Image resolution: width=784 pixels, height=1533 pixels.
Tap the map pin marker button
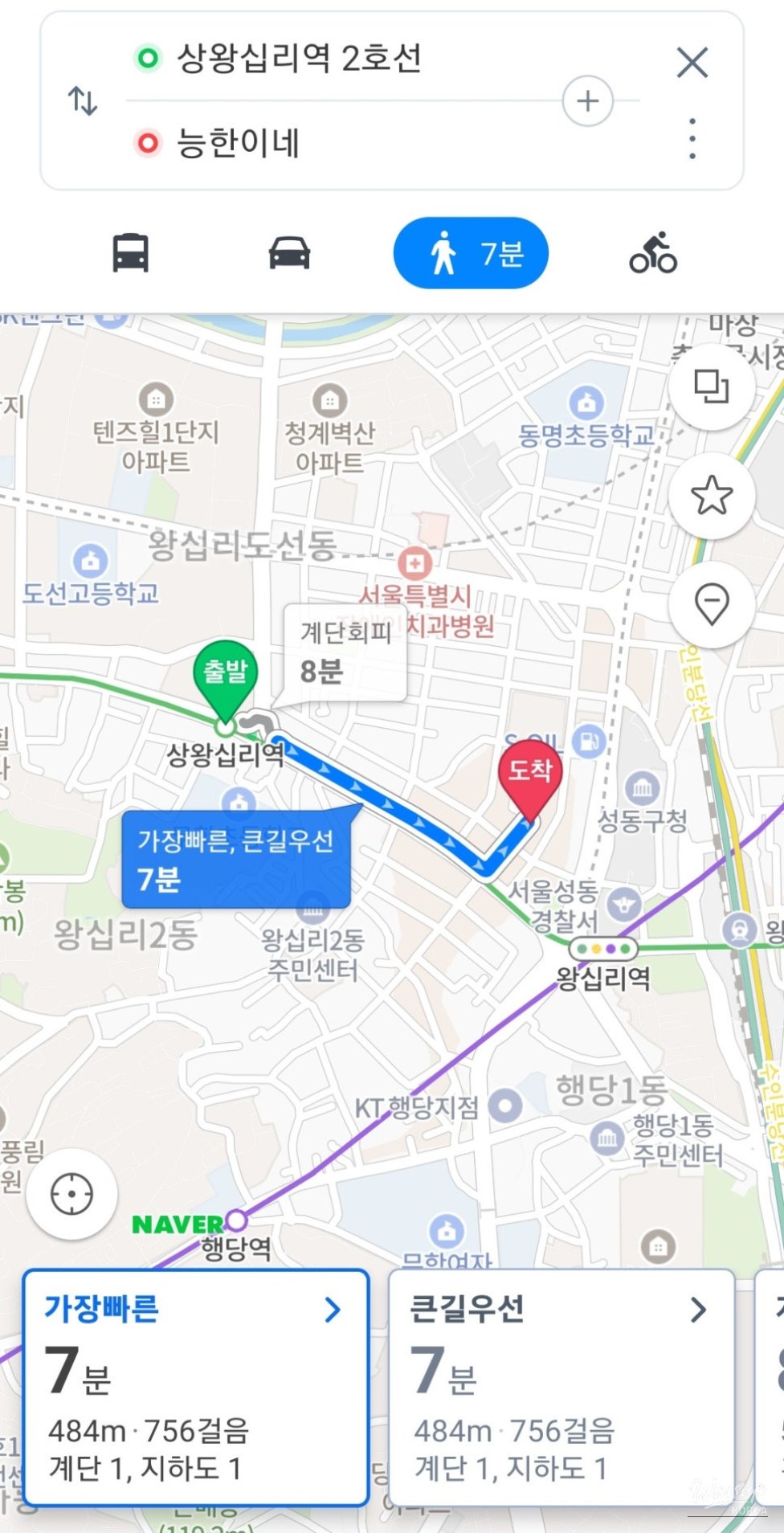click(712, 603)
